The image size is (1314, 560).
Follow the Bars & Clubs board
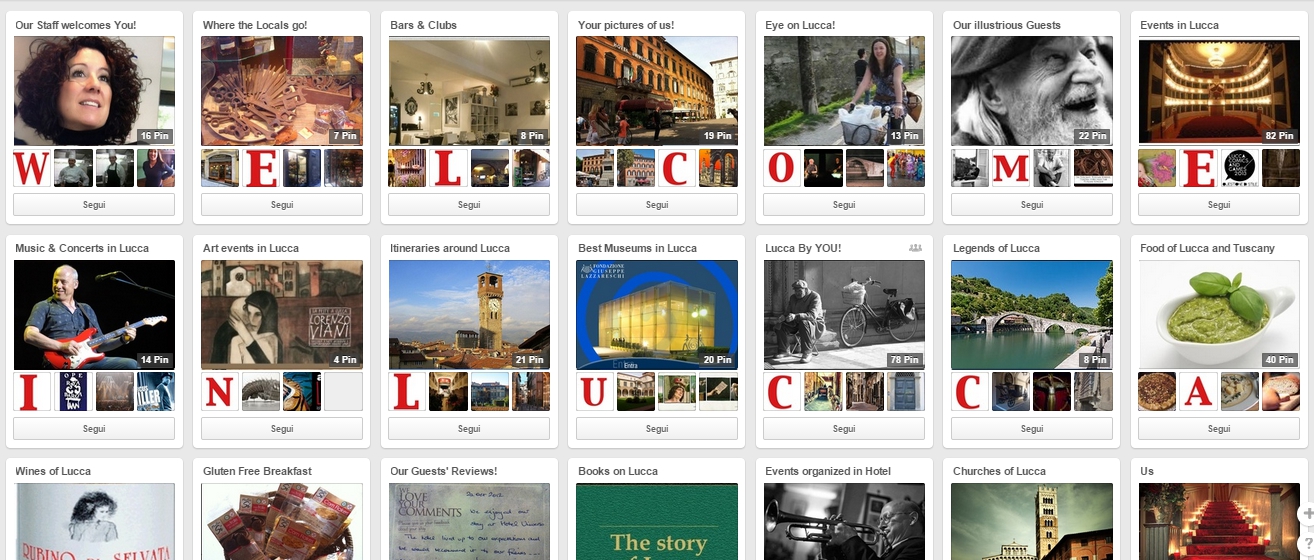(469, 204)
